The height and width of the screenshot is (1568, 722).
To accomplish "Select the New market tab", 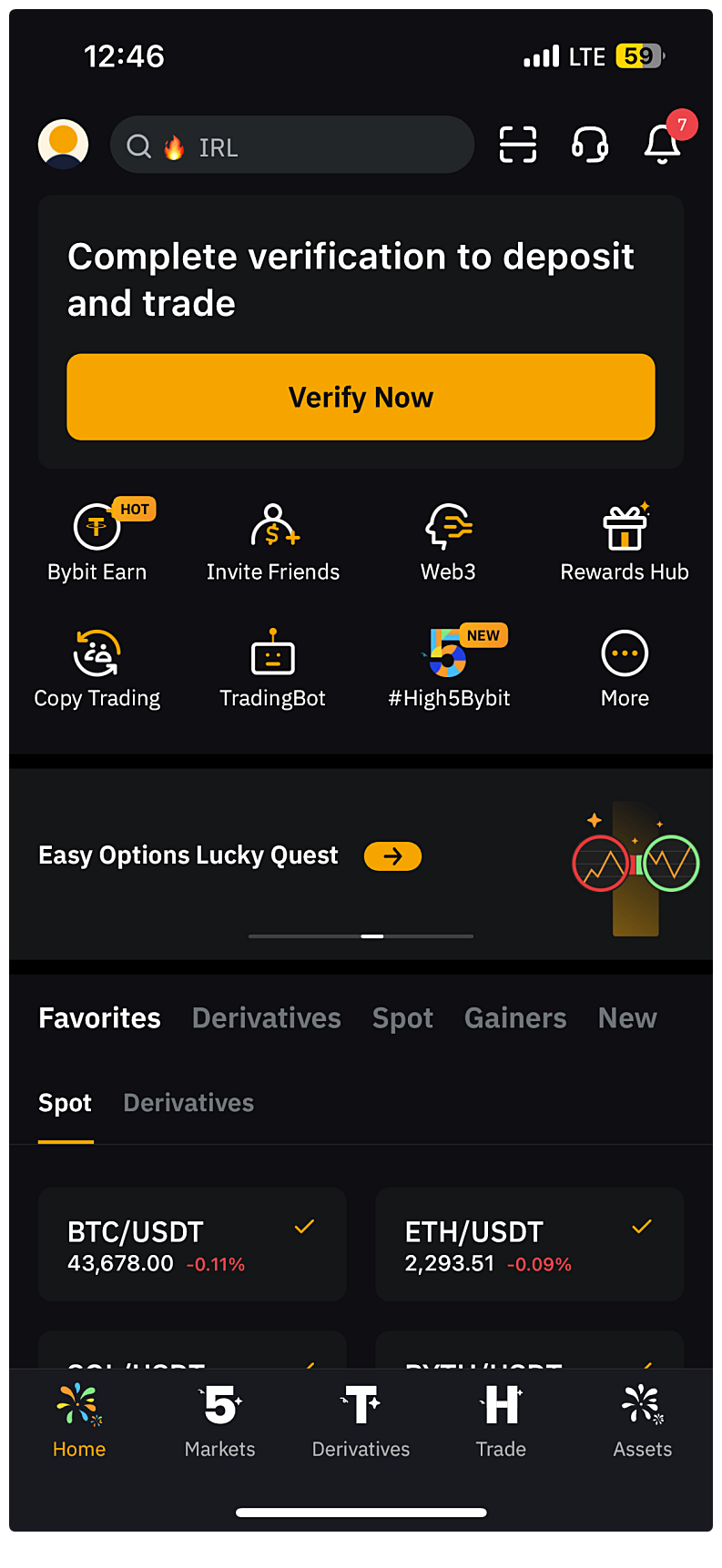I will tap(627, 1018).
